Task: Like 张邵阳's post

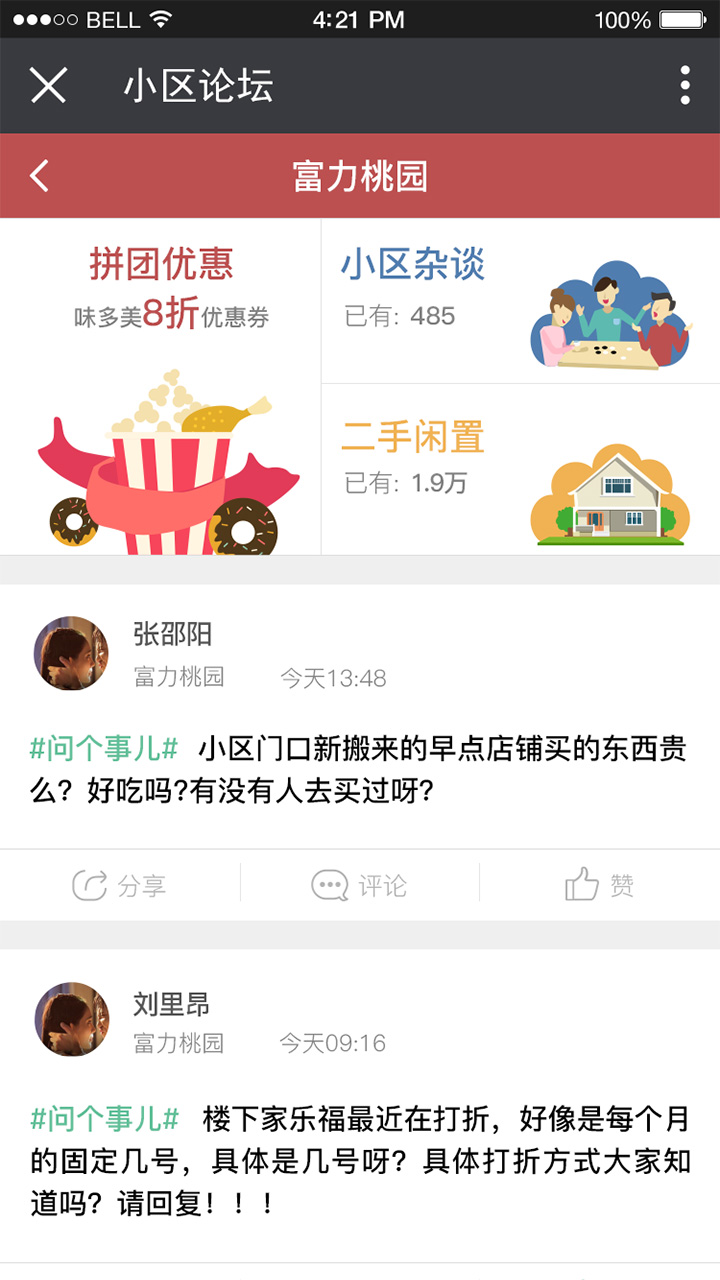Action: pyautogui.click(x=599, y=885)
